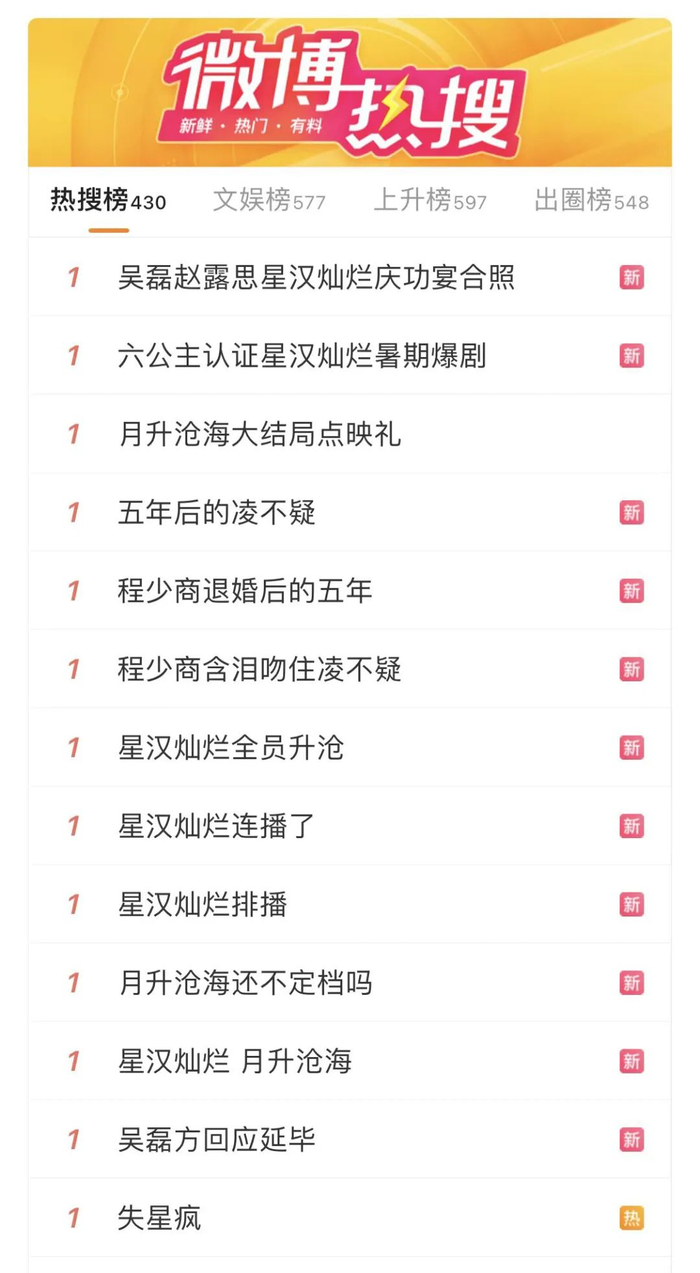The height and width of the screenshot is (1273, 700).
Task: View 六公主认证星汉灿烂暑期爆剧 topic
Action: [x=302, y=355]
